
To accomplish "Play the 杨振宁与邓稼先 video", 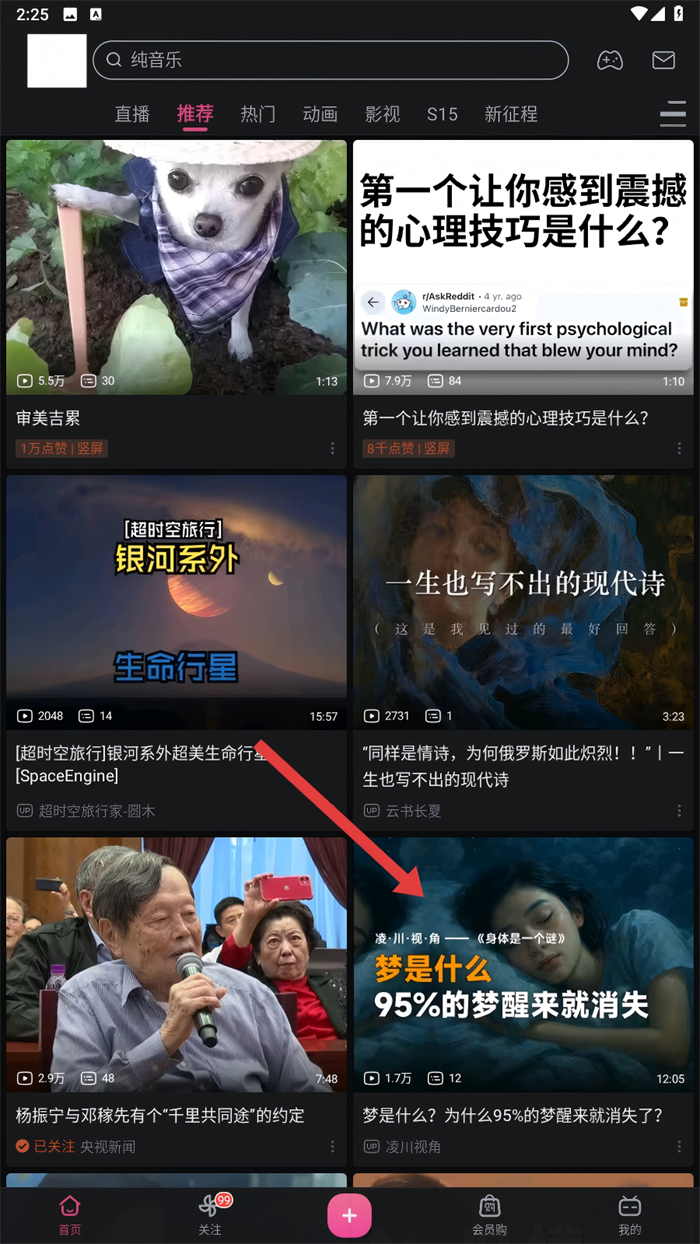I will coord(176,964).
